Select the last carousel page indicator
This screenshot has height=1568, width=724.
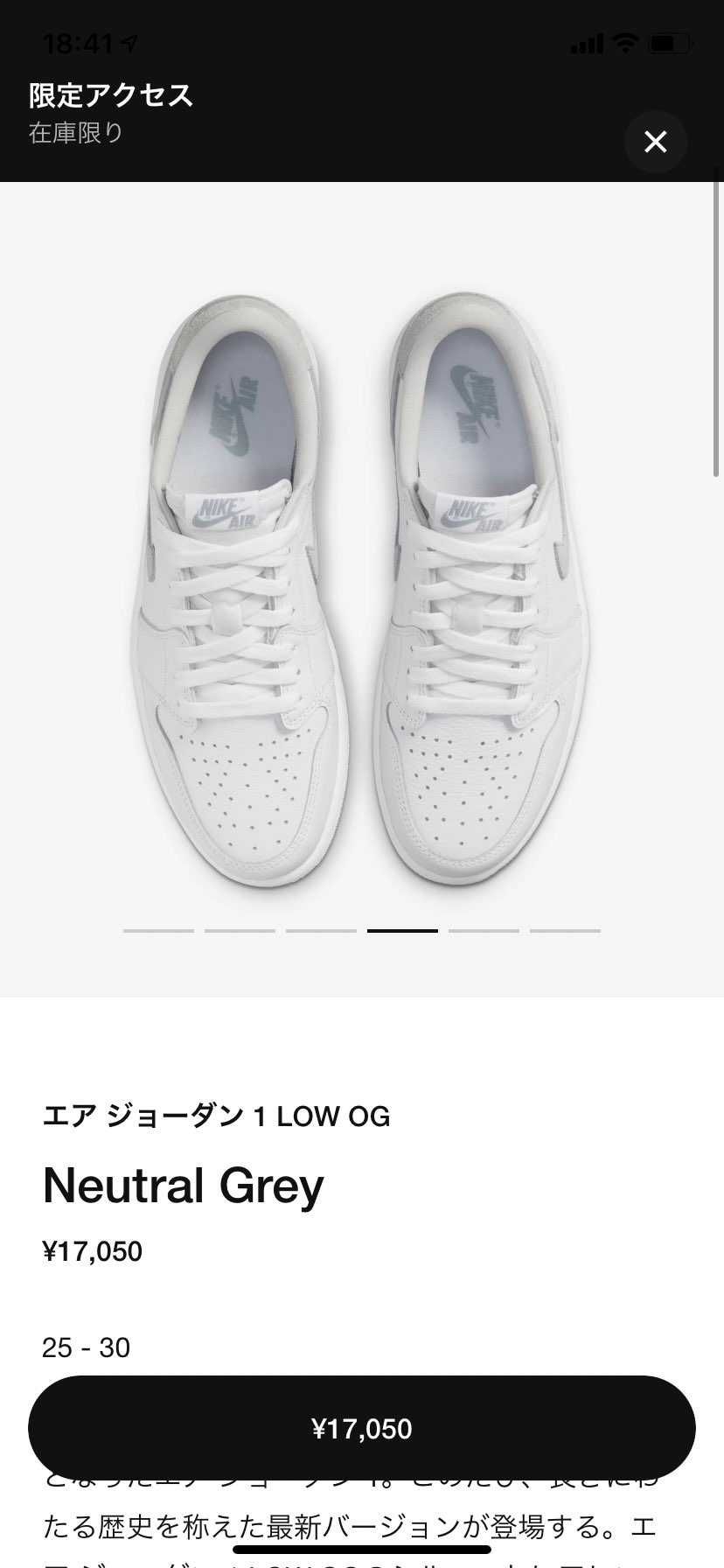click(x=564, y=930)
